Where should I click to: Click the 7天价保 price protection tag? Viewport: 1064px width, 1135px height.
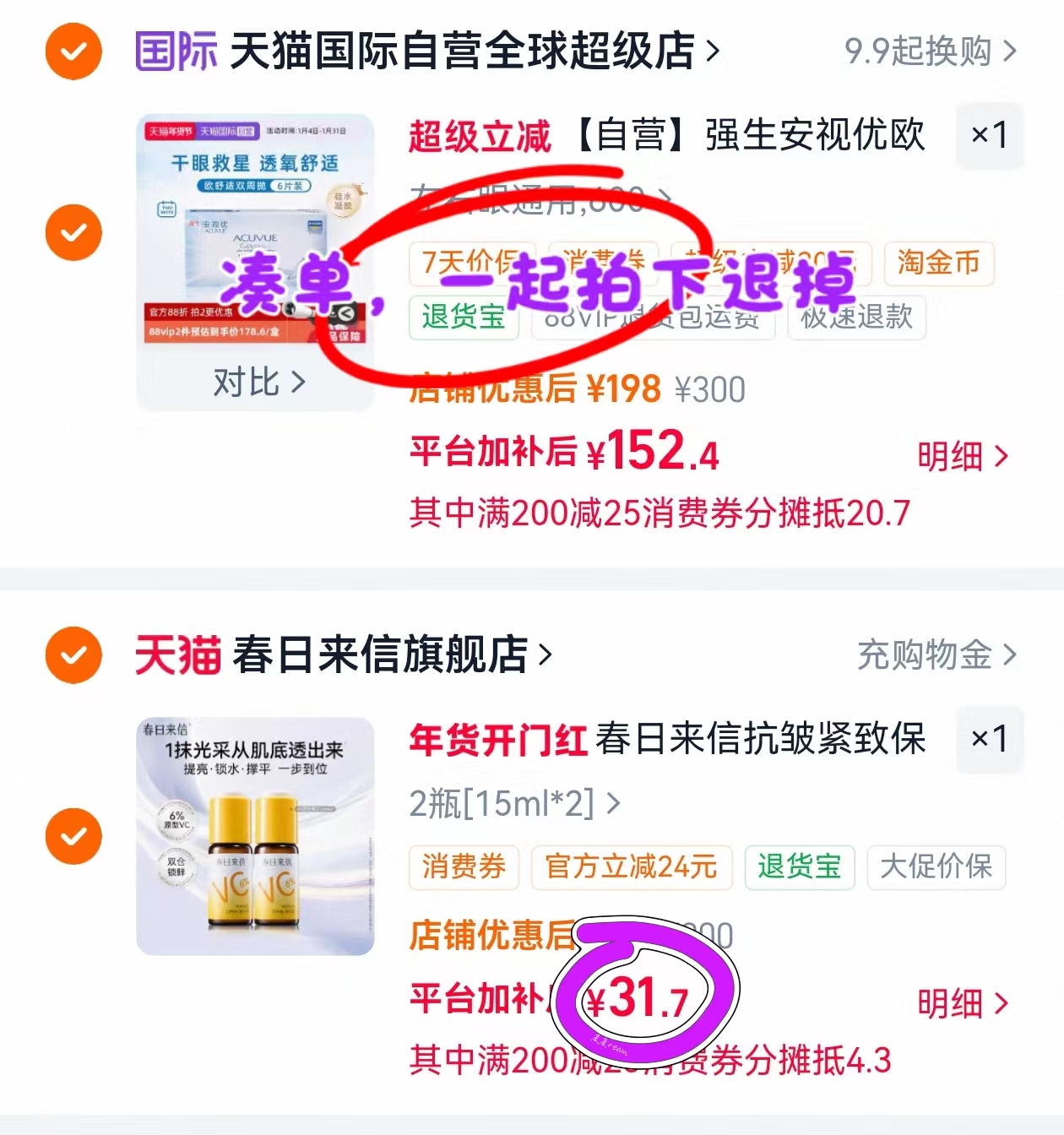point(470,263)
